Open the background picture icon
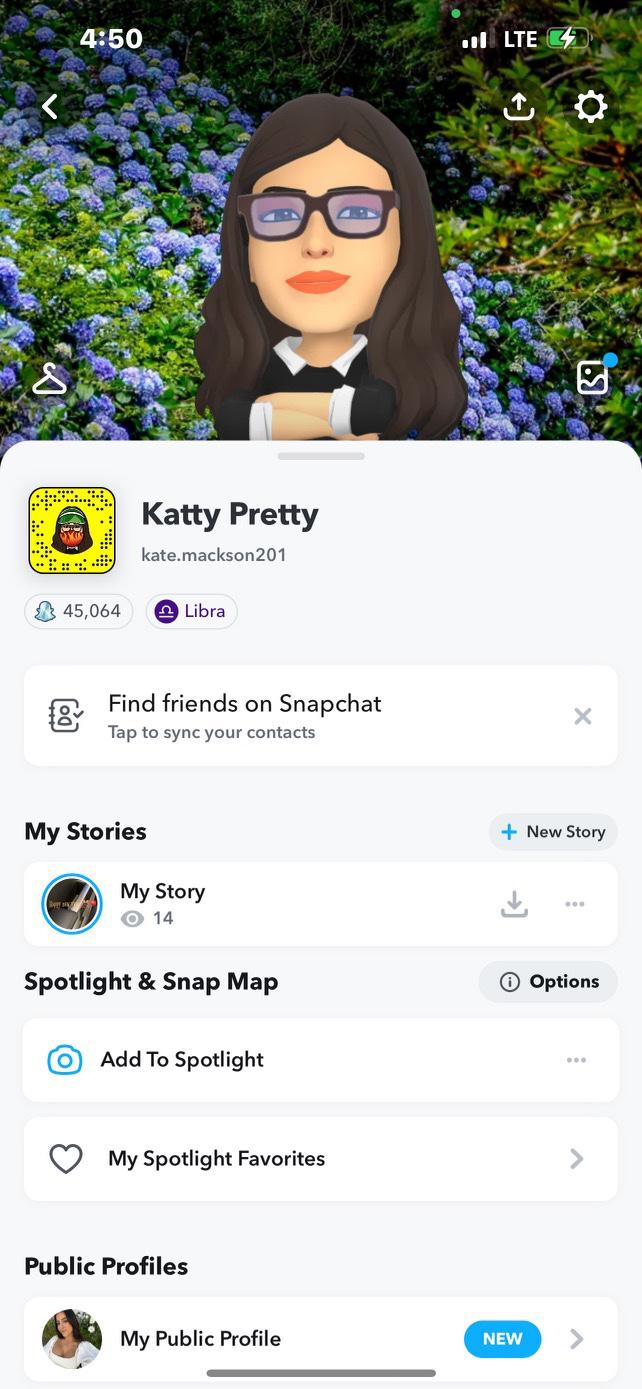The width and height of the screenshot is (642, 1389). coord(593,377)
